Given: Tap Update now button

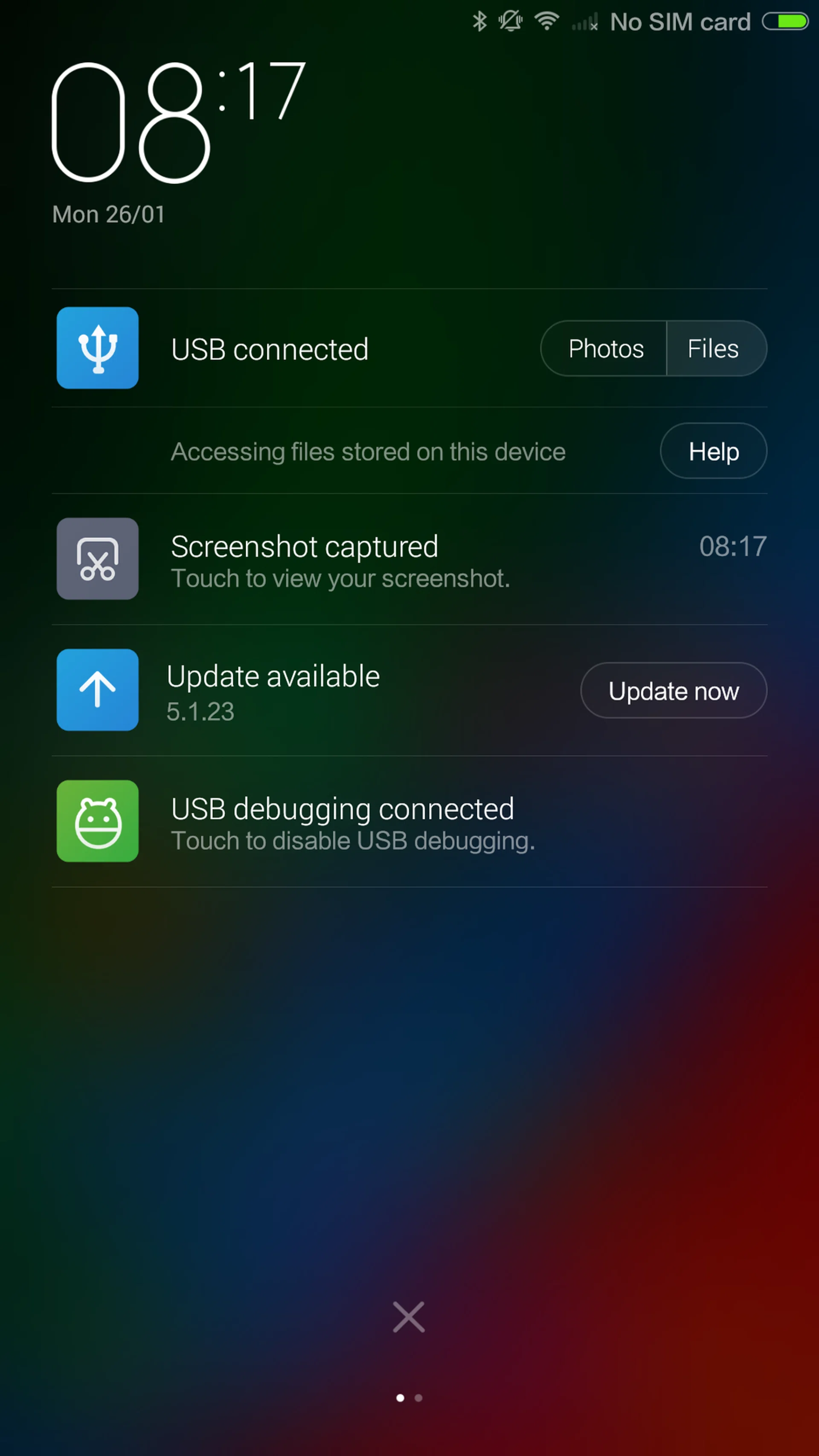Looking at the screenshot, I should coord(673,691).
